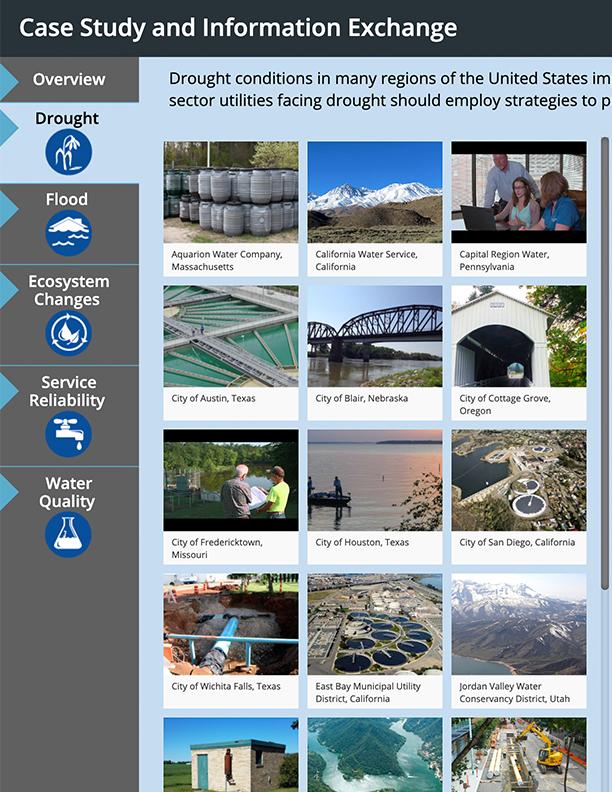Screen dimensions: 612x792
Task: Open the Ecosystem Changes section
Action: click(x=68, y=314)
